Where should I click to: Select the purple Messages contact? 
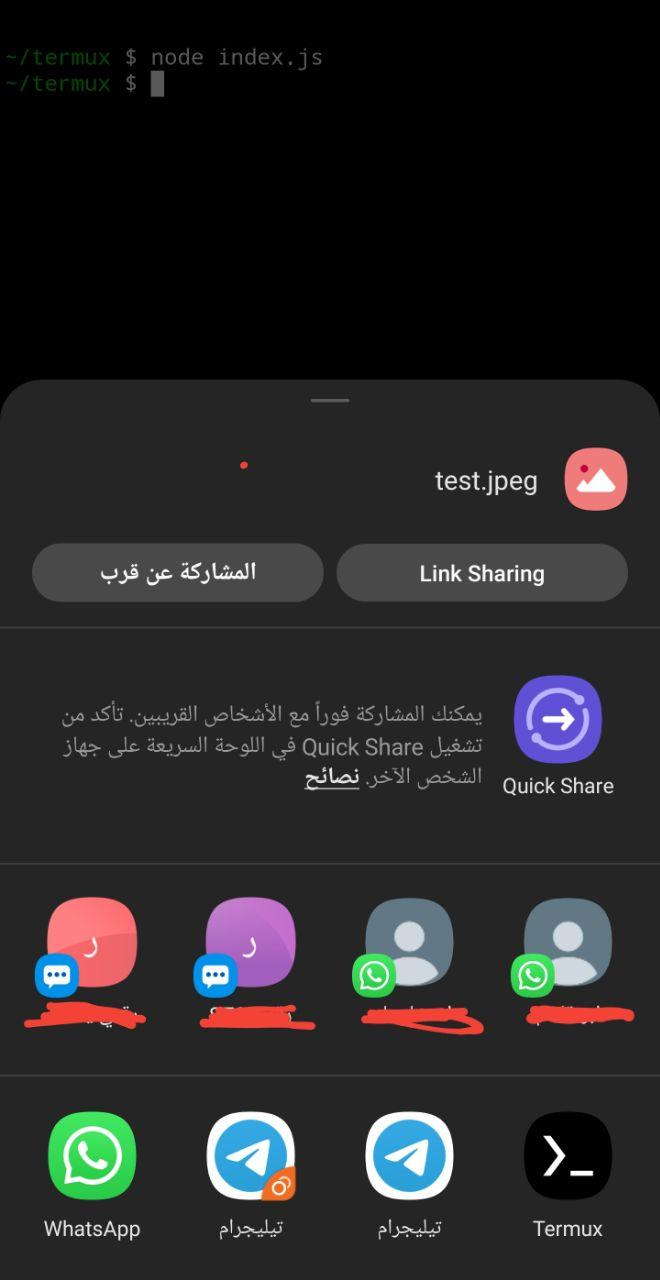[x=250, y=943]
